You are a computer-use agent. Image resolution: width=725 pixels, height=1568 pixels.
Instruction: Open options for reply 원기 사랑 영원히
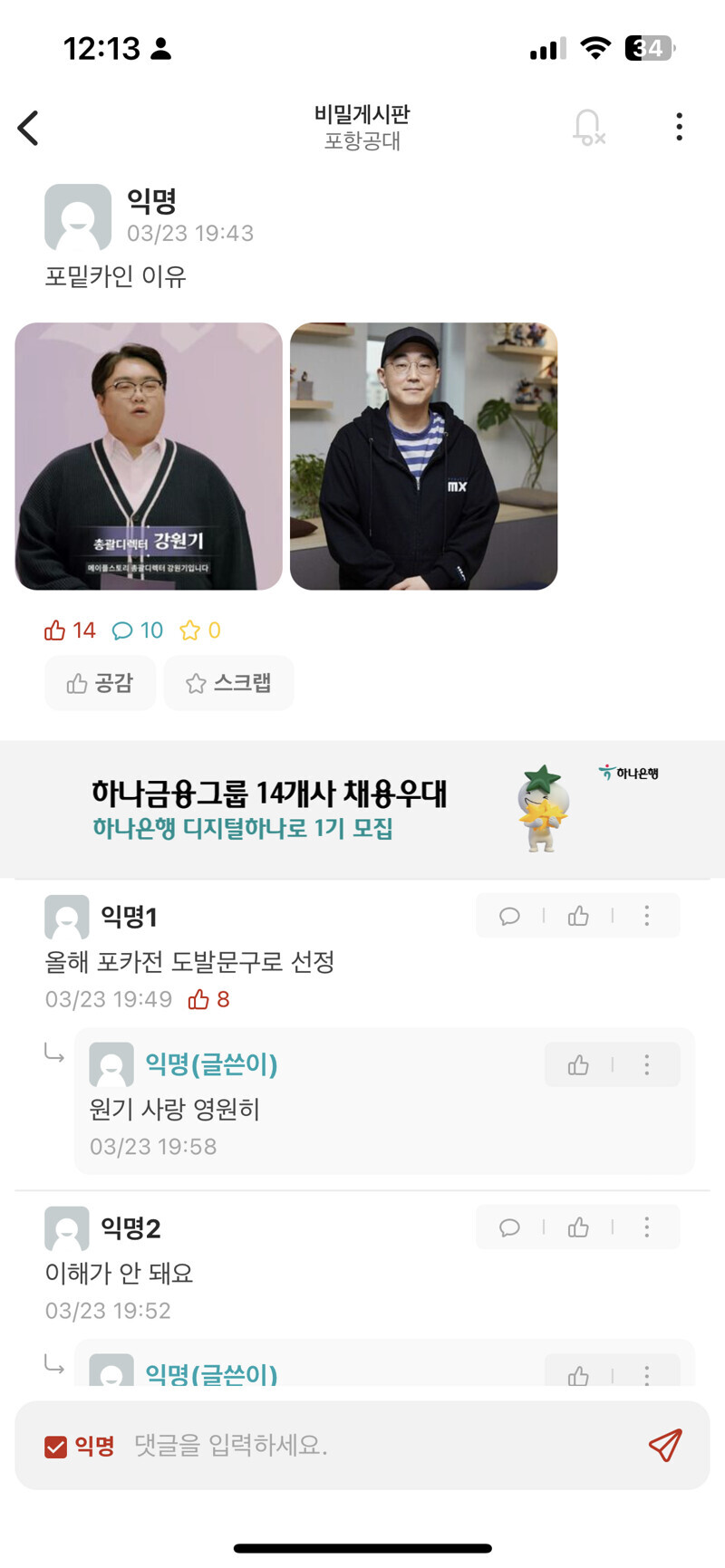click(646, 1064)
